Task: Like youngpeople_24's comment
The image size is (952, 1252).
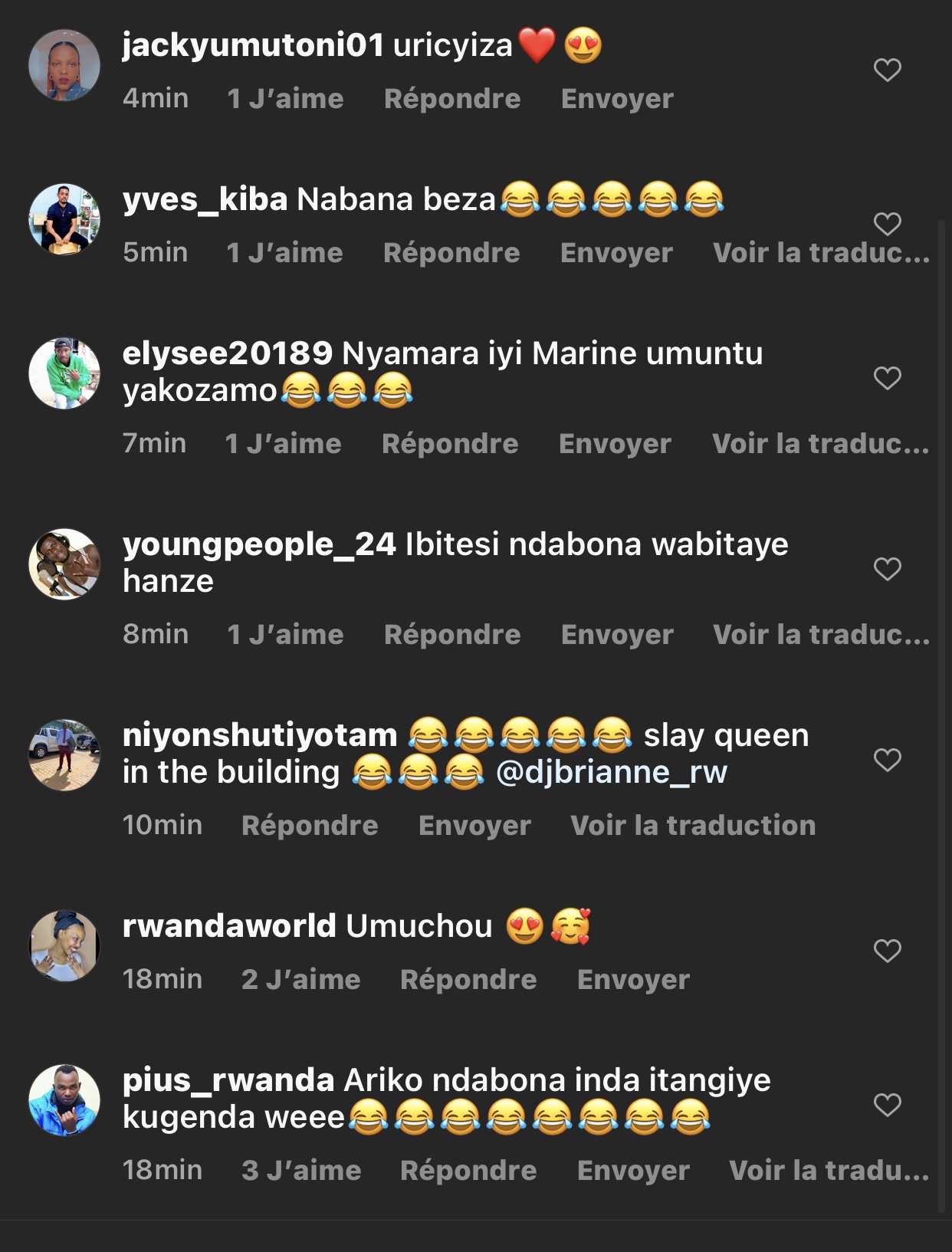Action: 887,568
